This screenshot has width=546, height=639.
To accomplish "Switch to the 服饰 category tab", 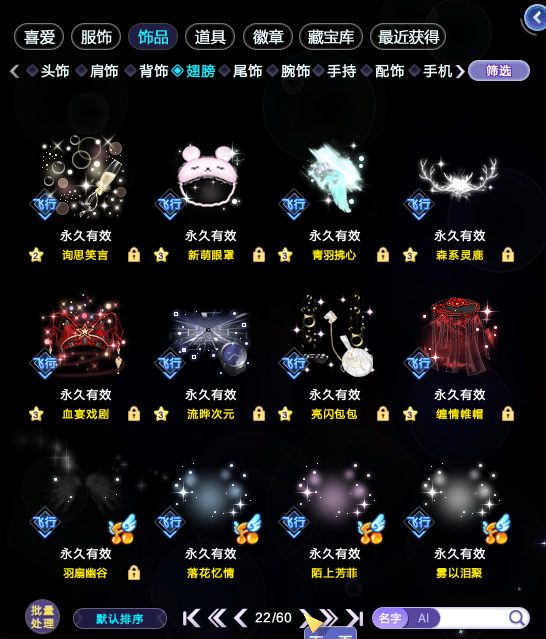I will 96,37.
